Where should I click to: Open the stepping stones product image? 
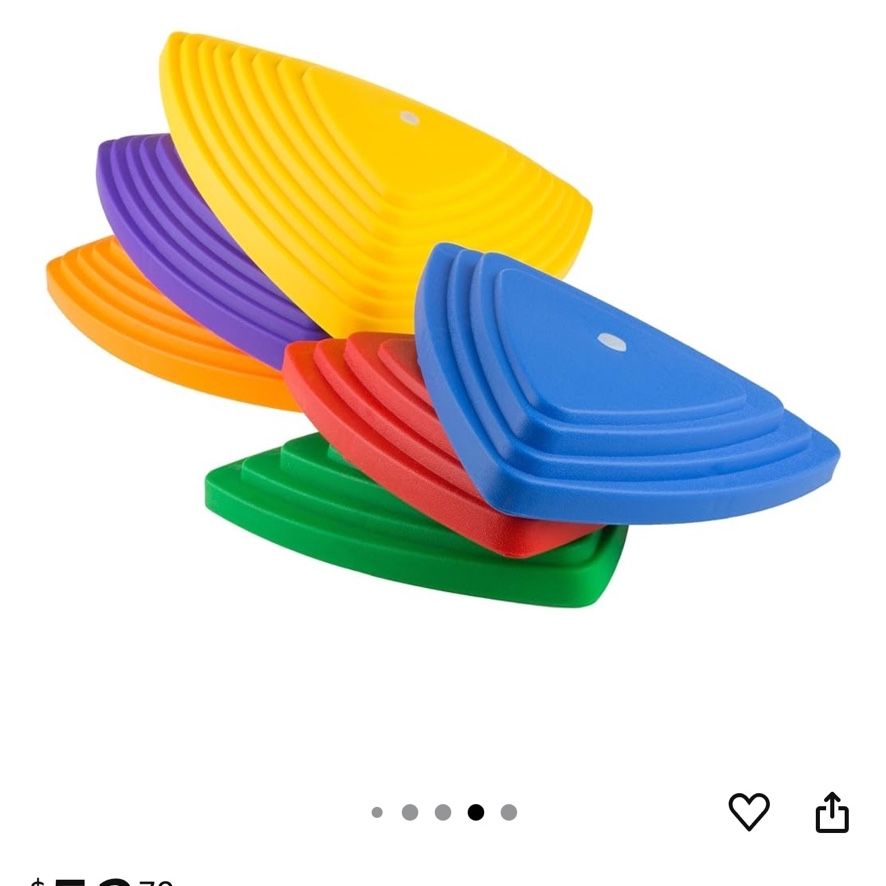point(443,319)
